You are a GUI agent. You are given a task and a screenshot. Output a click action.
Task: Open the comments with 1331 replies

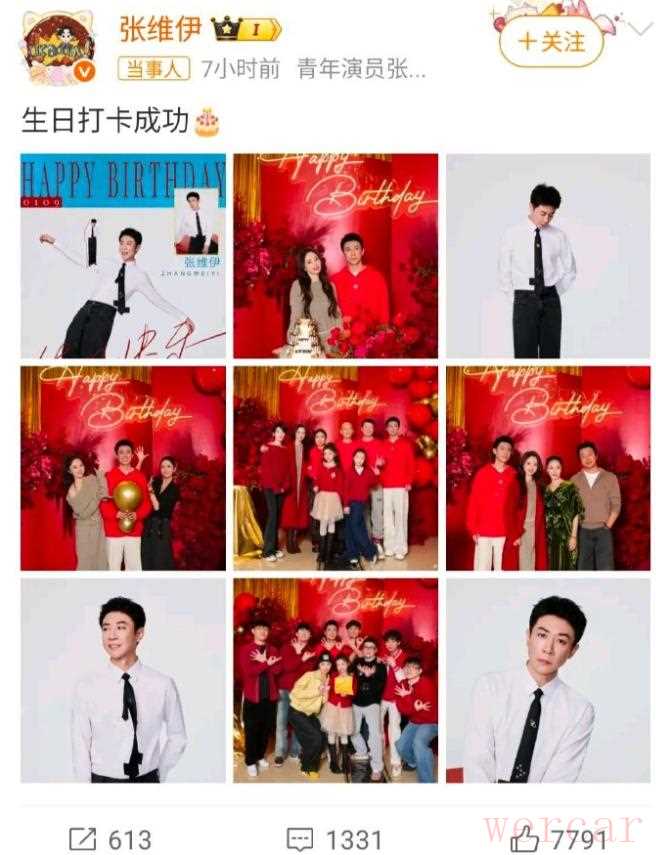click(333, 838)
